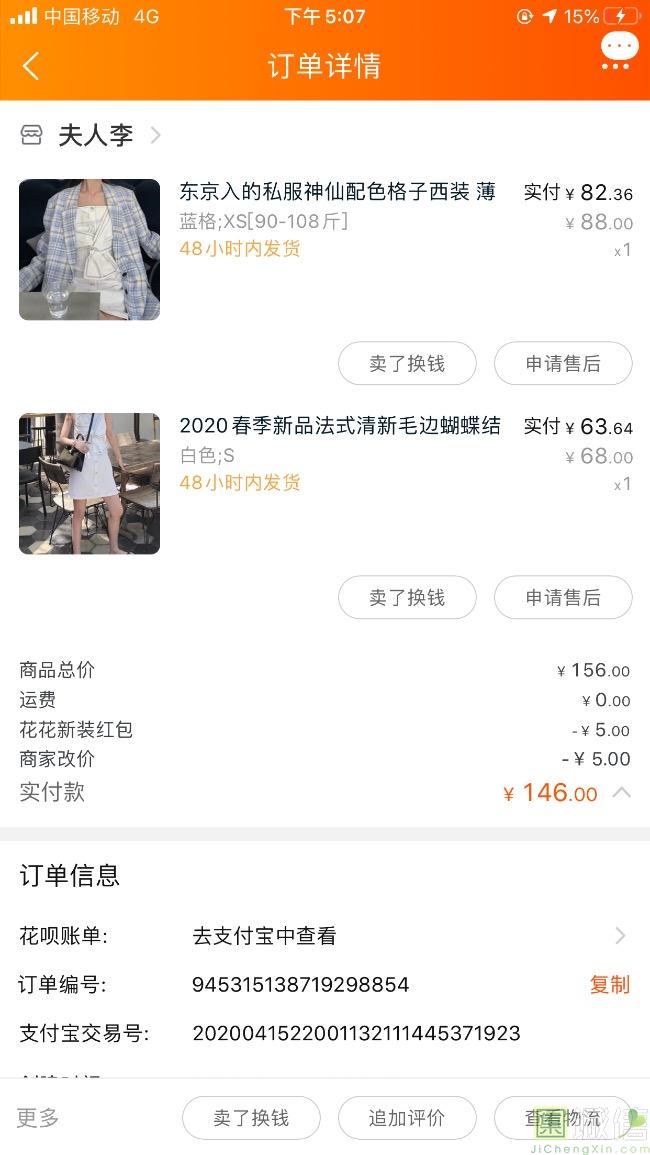Screen dimensions: 650x1155
Task: View 花呗账单 in Alipay
Action: click(400, 936)
